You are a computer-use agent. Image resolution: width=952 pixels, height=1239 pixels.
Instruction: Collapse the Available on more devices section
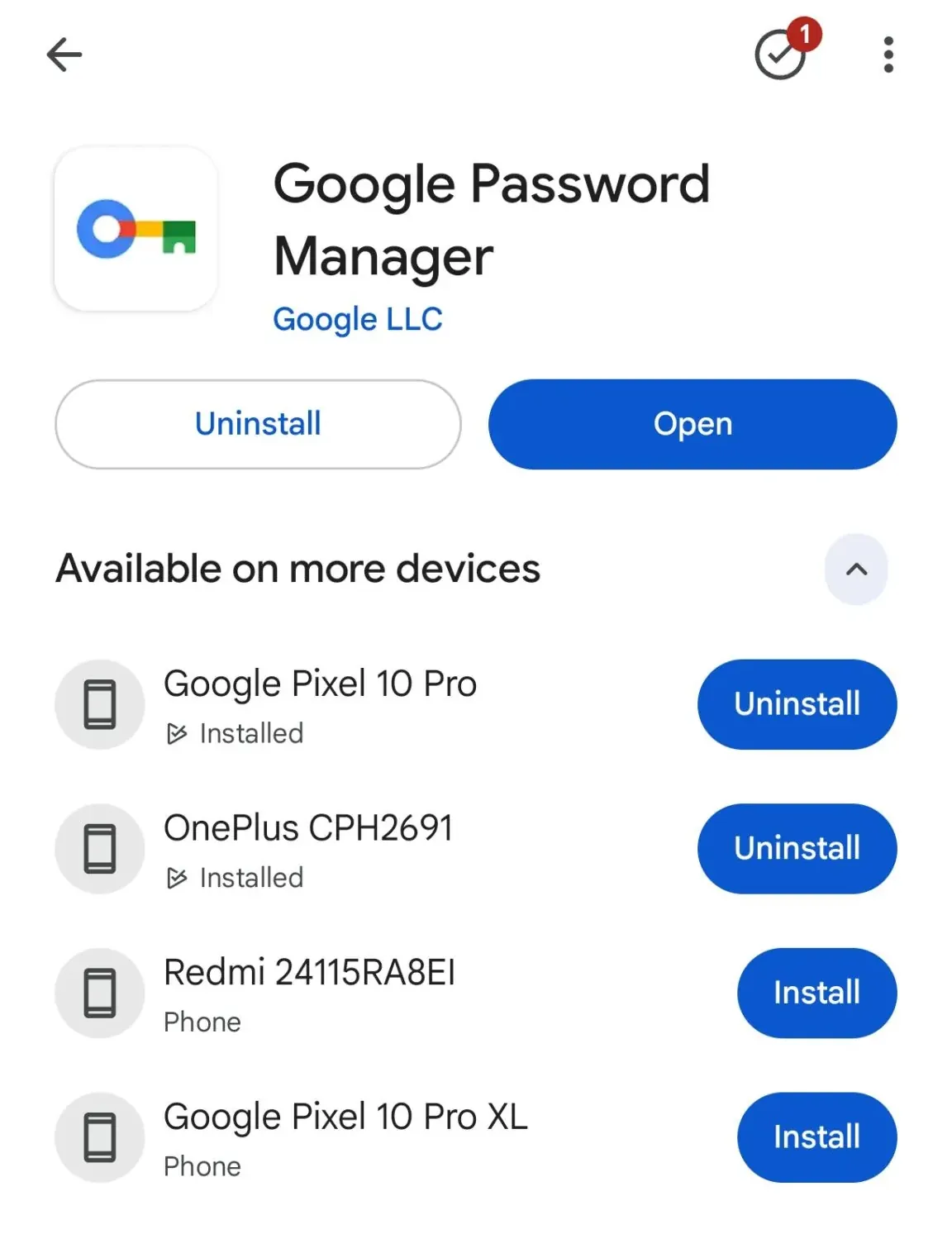(x=856, y=569)
